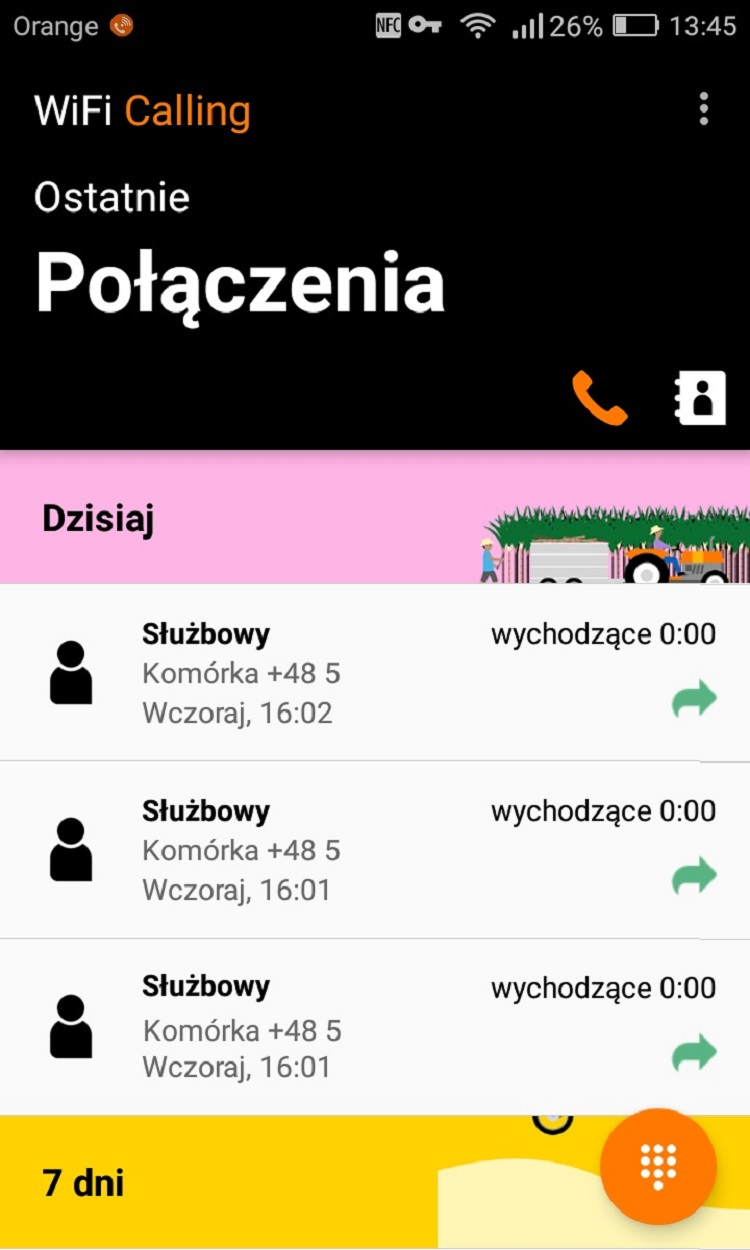Switch to the calls phone icon
This screenshot has width=750, height=1250.
pyautogui.click(x=599, y=398)
